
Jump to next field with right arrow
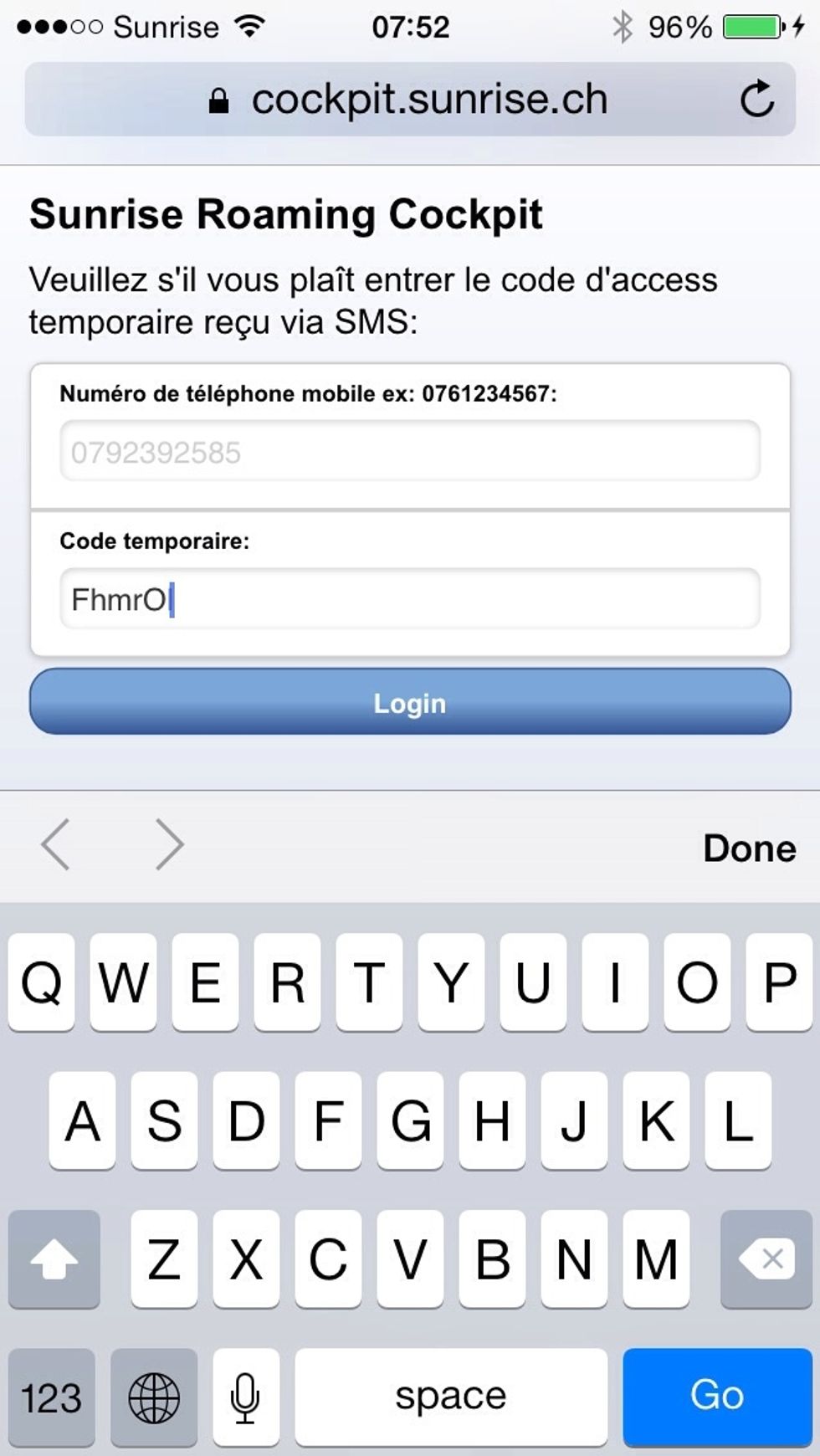169,844
